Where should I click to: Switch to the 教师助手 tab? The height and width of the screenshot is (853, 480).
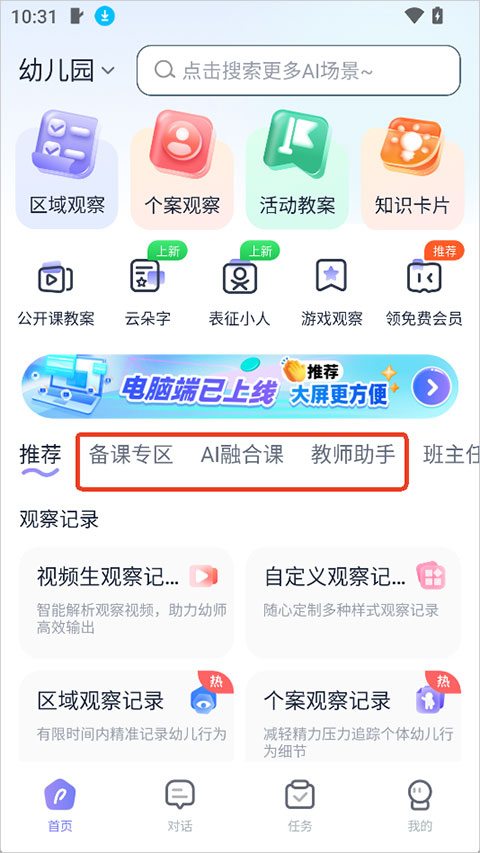tap(353, 455)
